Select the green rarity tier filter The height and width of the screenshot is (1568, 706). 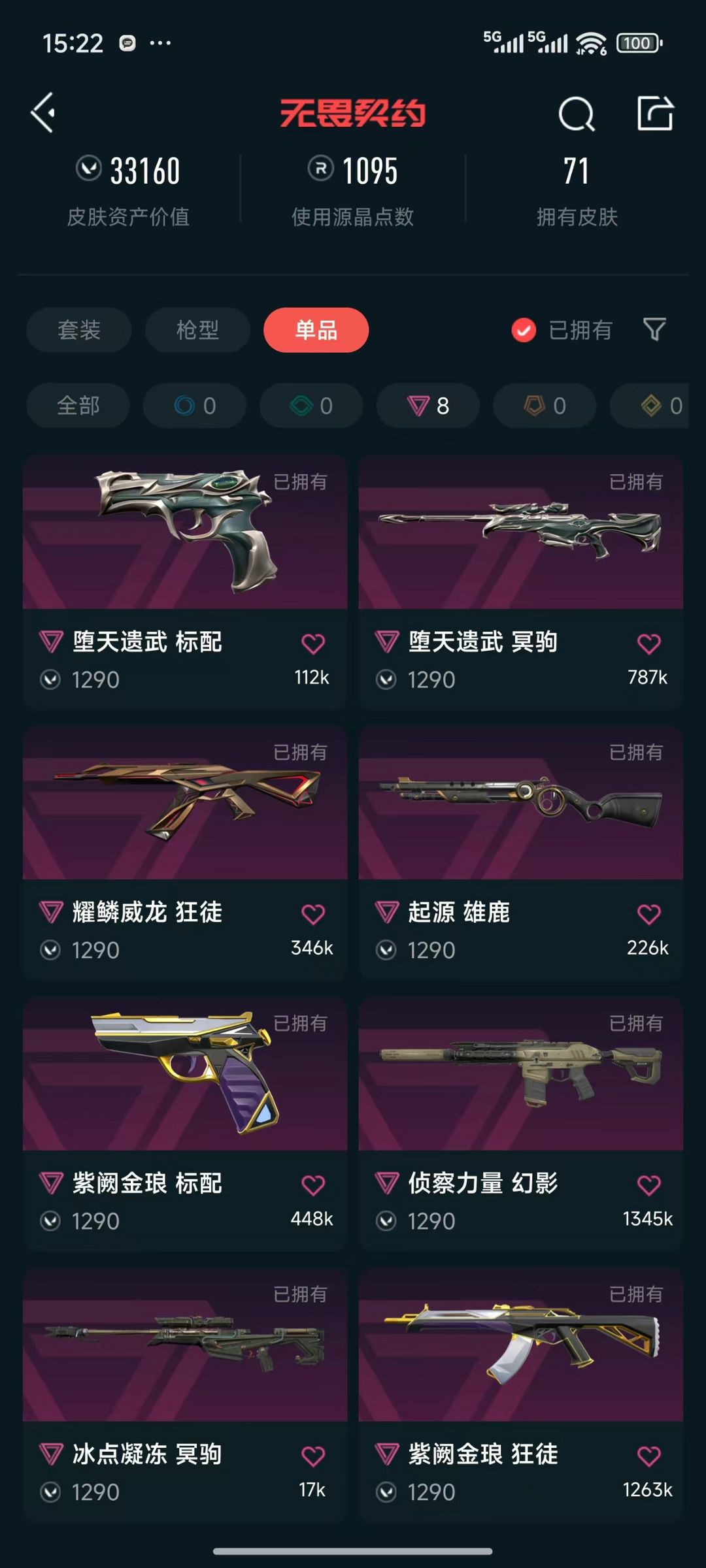[x=311, y=405]
